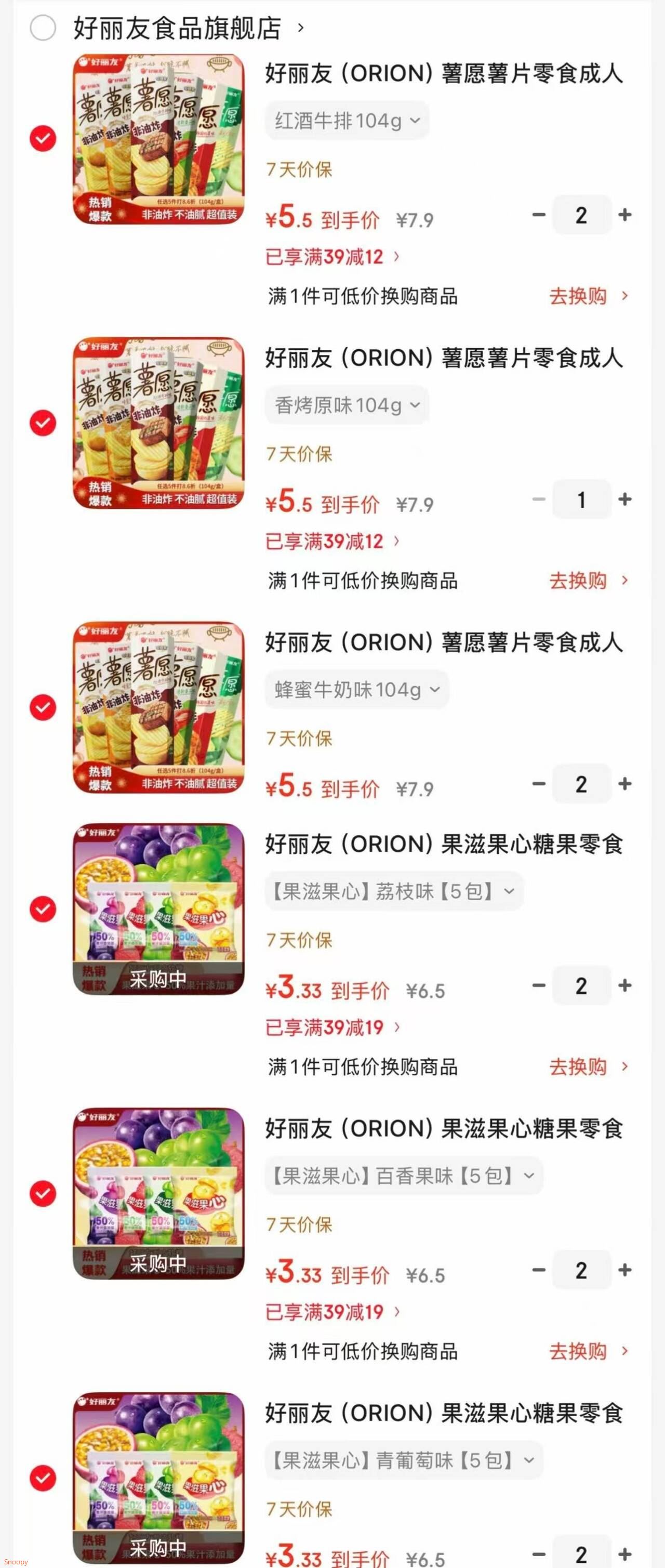Viewport: 665px width, 1568px height.
Task: Open 好丽友食品旗舰店 store page
Action: (177, 28)
